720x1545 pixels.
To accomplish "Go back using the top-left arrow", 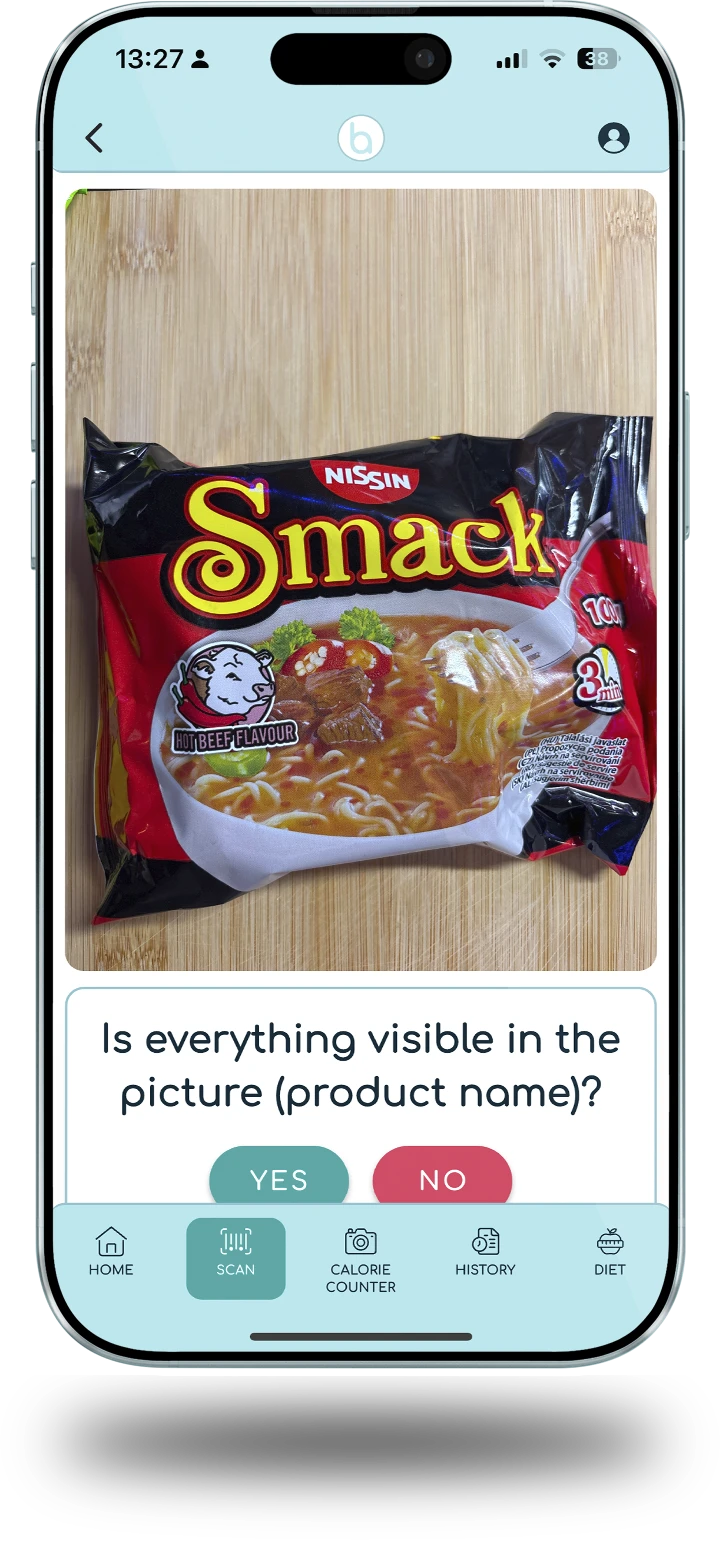I will (x=94, y=138).
